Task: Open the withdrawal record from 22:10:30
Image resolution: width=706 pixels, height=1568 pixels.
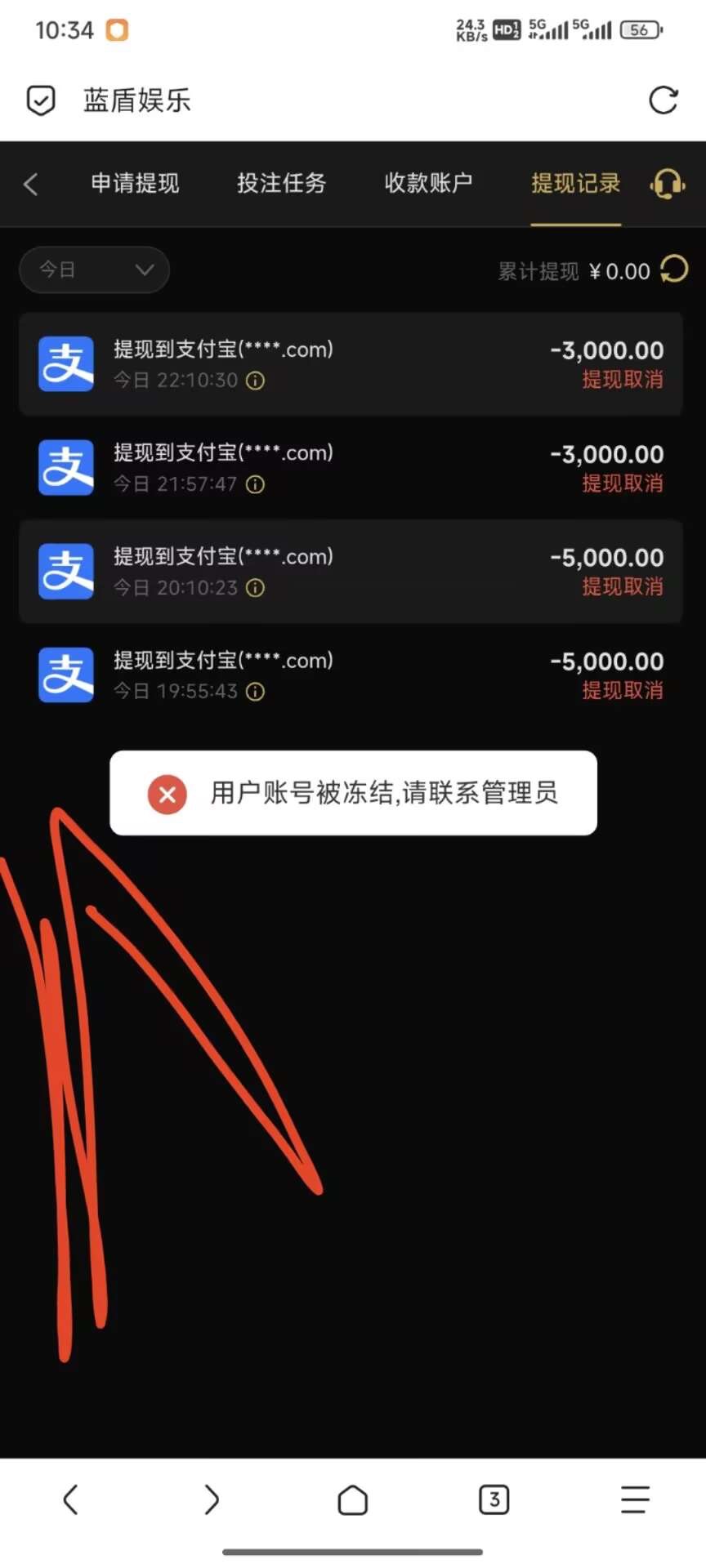Action: coord(351,364)
